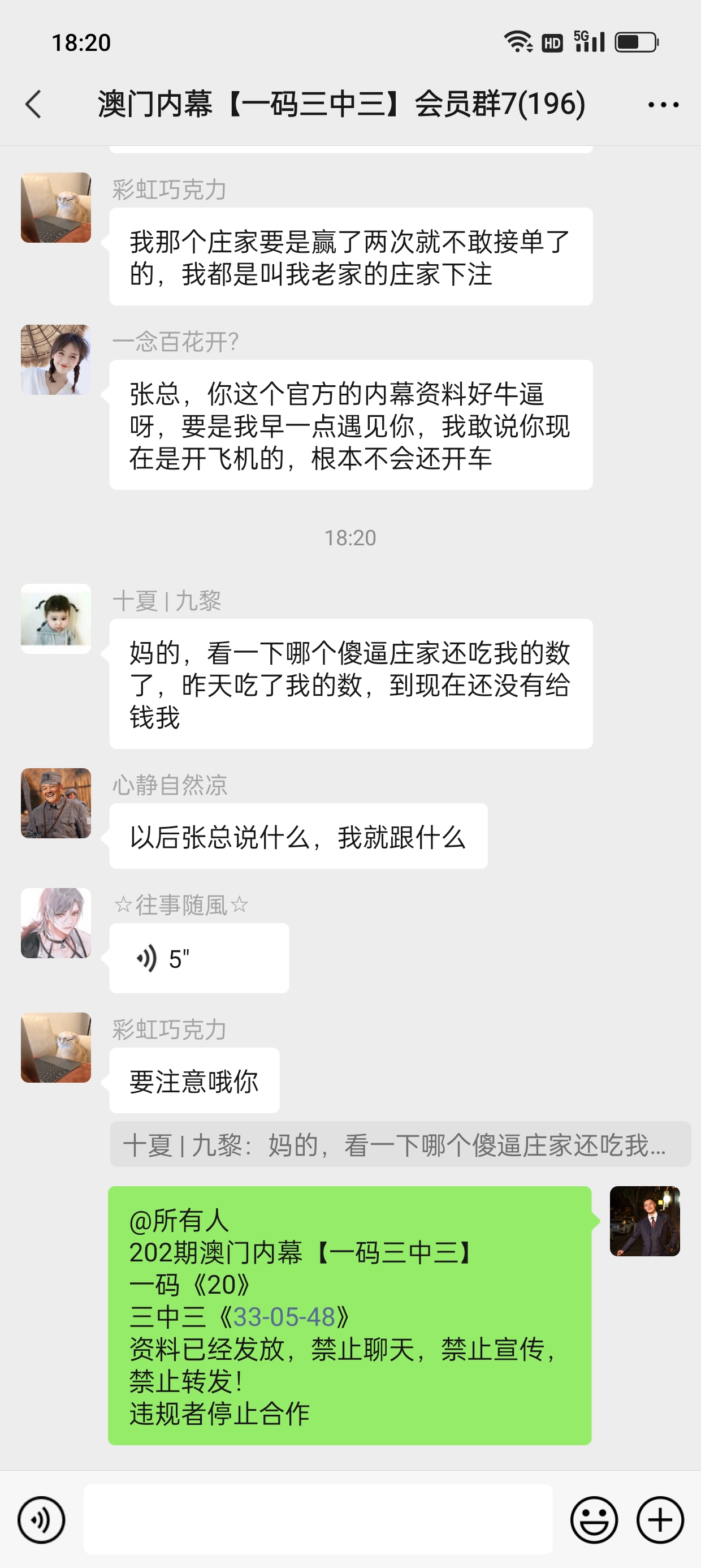
Task: View the profile avatar of 心静自然凉
Action: 56,803
